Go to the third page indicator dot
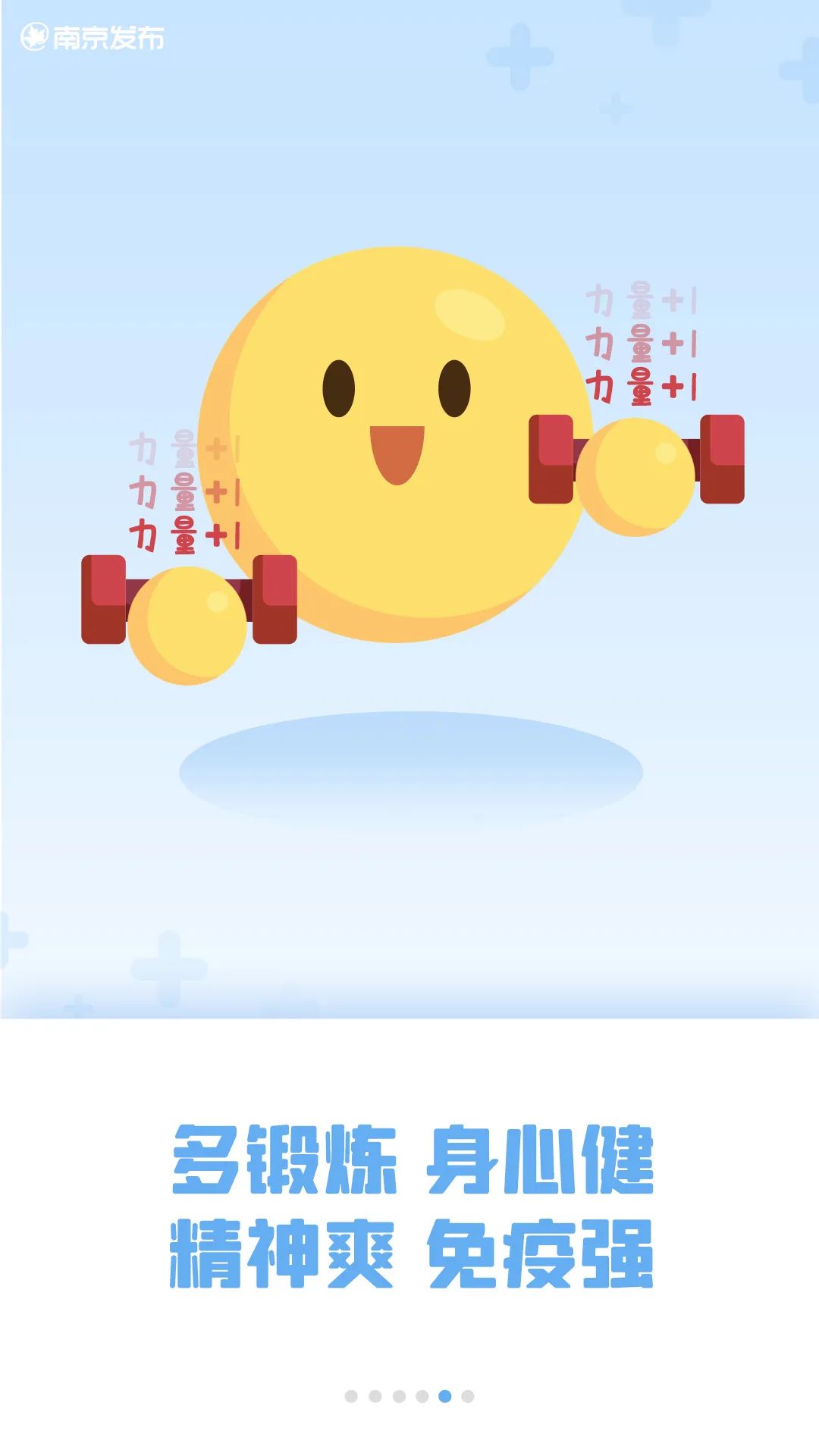The height and width of the screenshot is (1456, 819). 400,1396
